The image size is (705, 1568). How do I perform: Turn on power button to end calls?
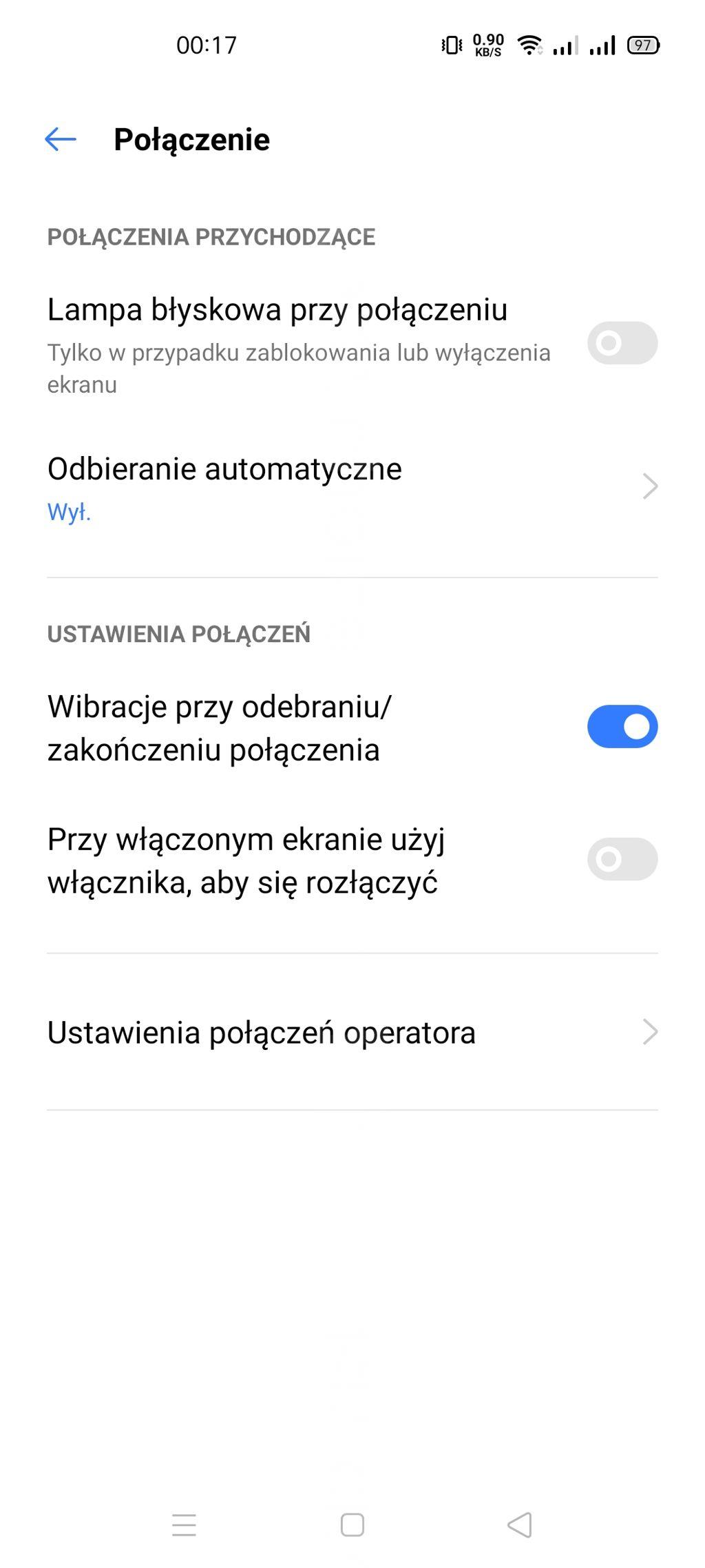point(622,859)
